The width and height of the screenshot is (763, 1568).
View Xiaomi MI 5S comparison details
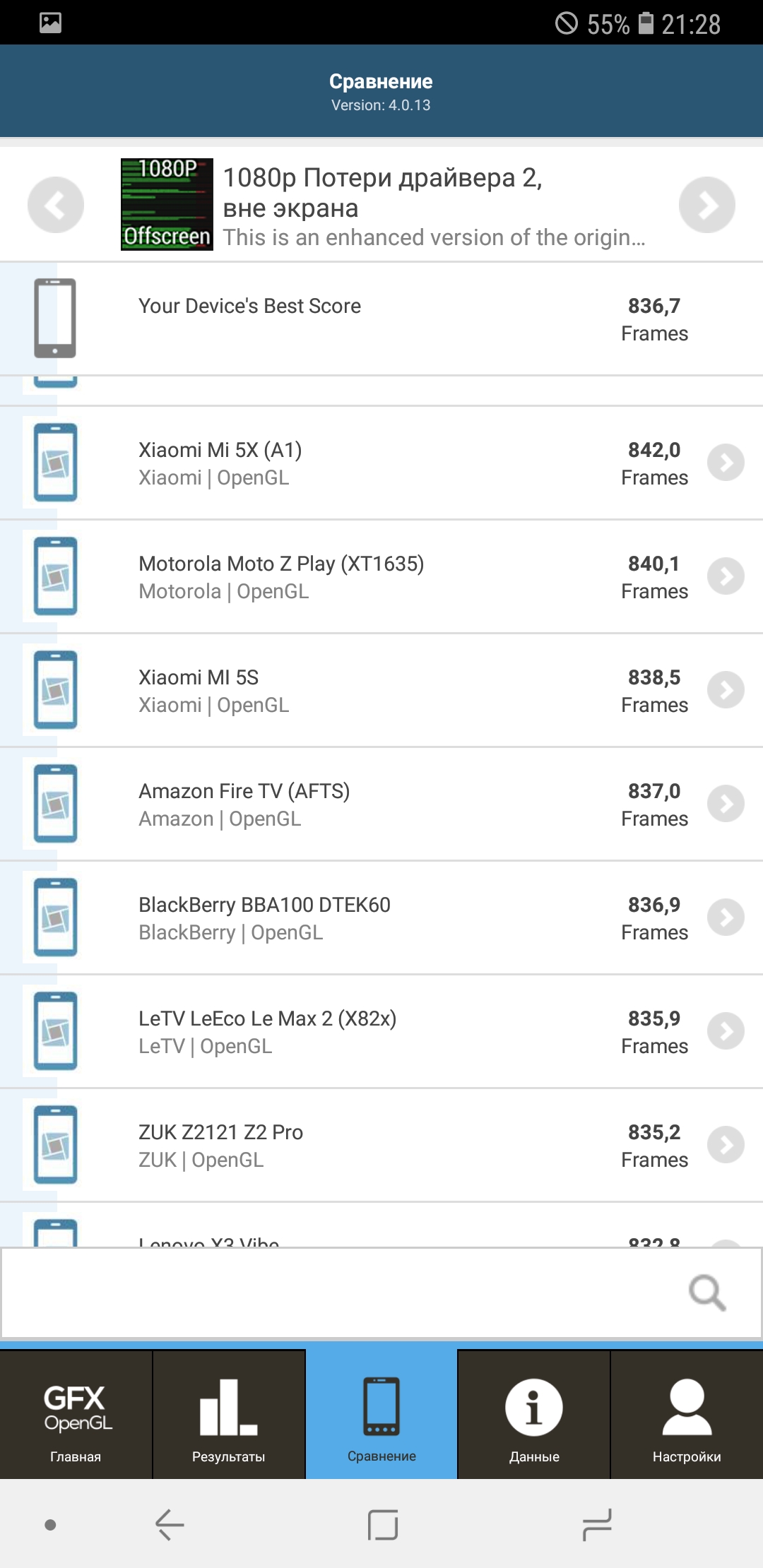point(381,691)
